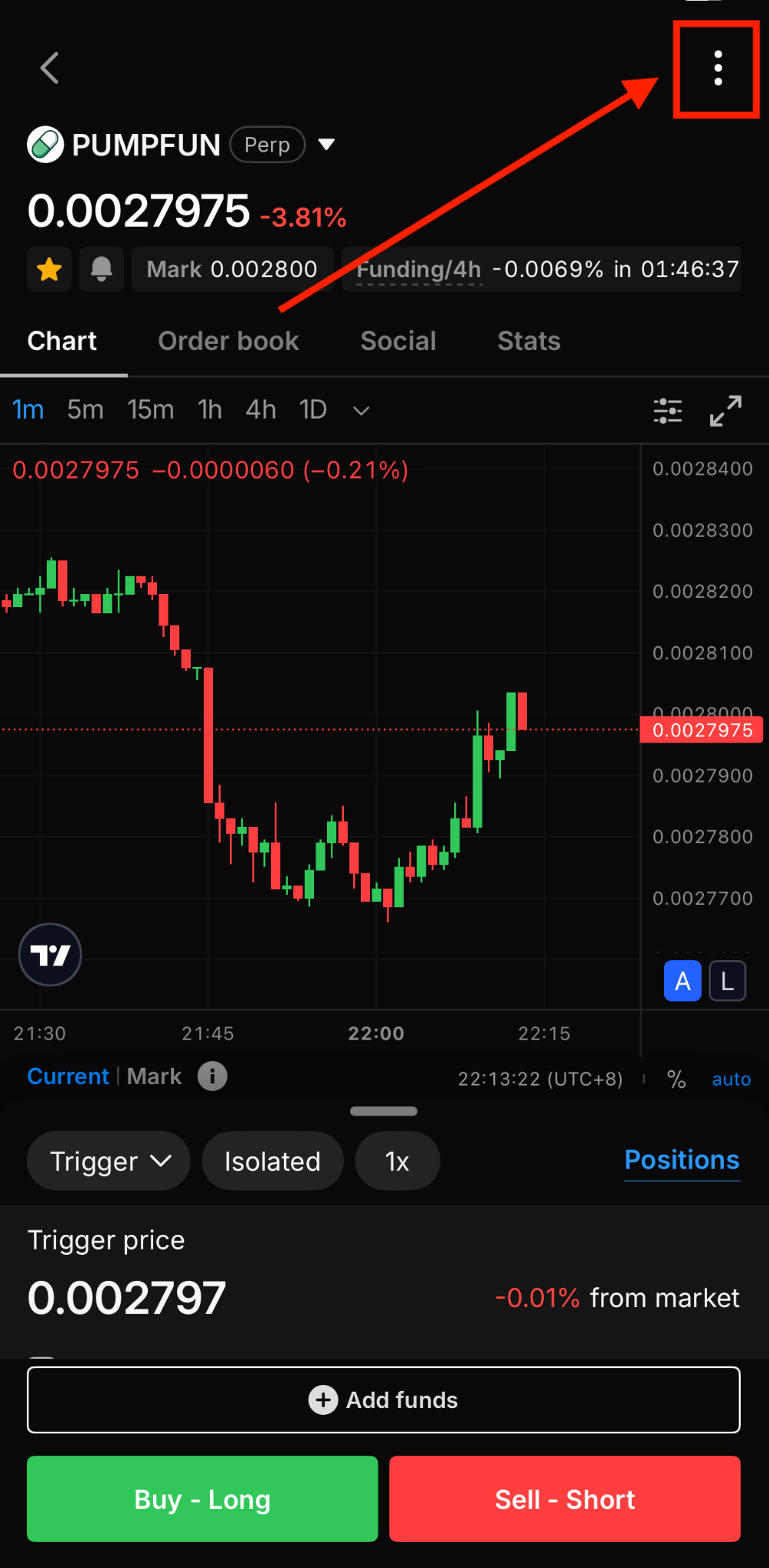Adjust the 1x leverage chip
769x1568 pixels.
pyautogui.click(x=398, y=1161)
